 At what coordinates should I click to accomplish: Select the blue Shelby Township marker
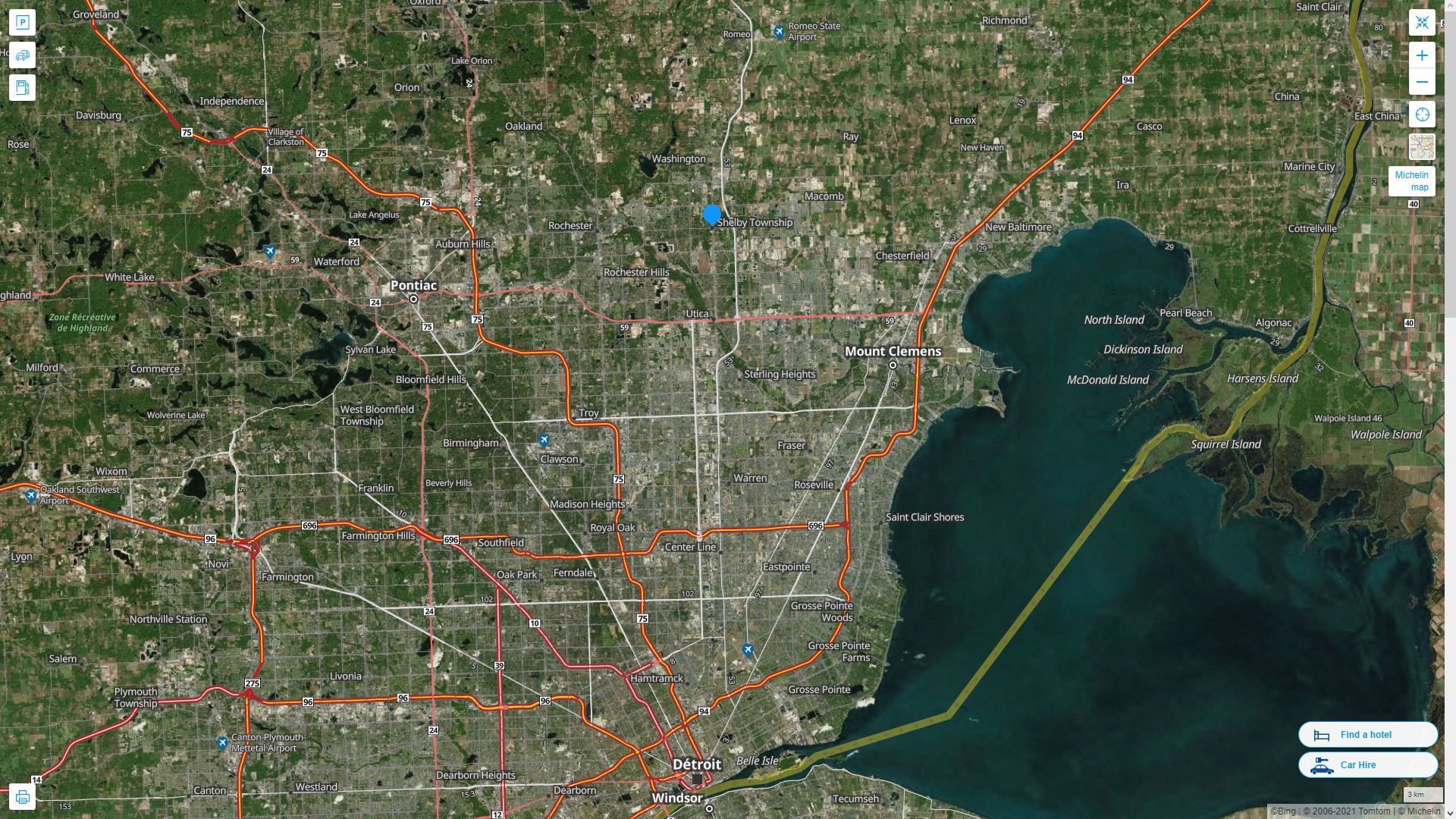711,215
